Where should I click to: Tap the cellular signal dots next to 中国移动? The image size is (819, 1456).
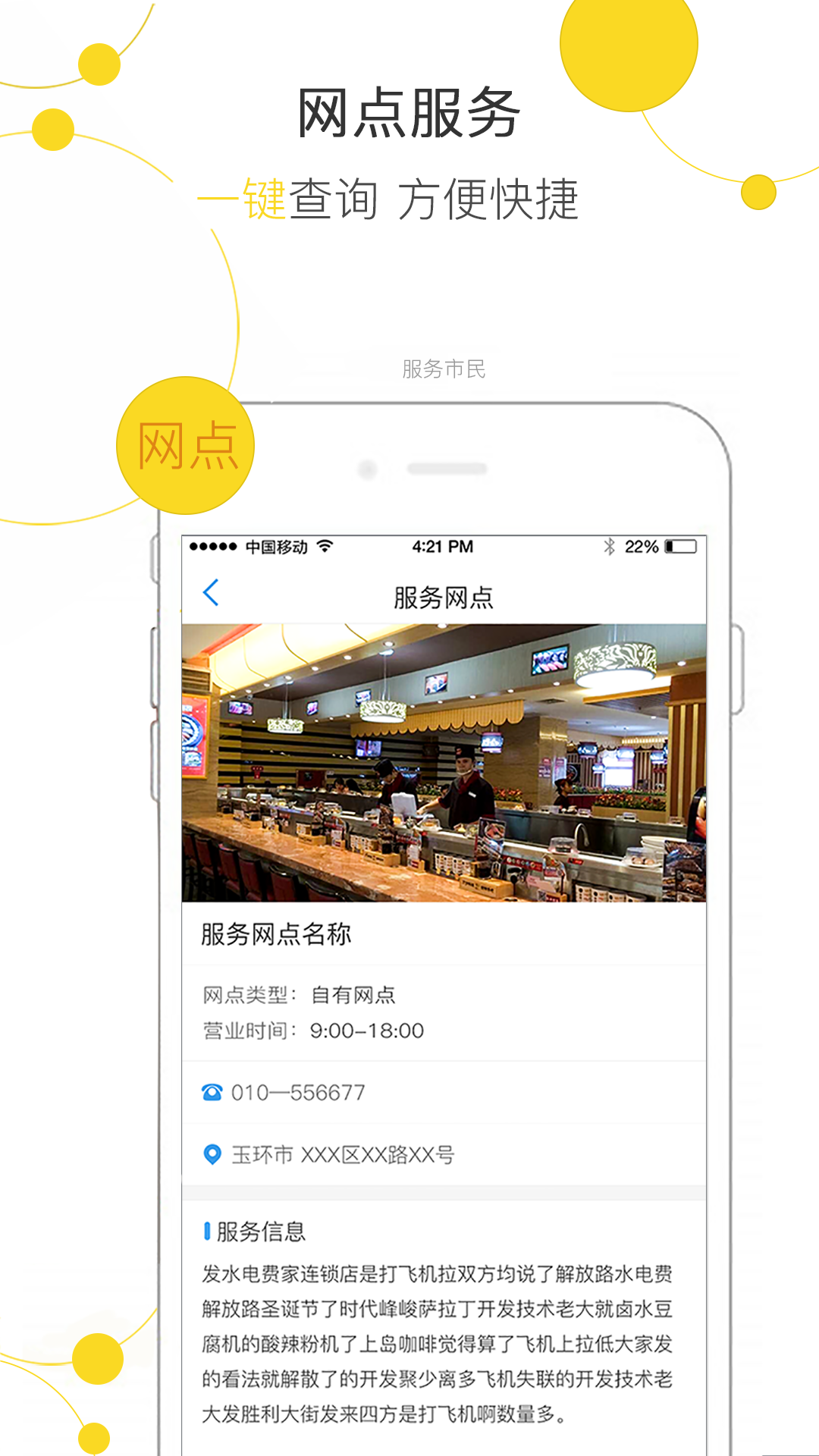213,544
